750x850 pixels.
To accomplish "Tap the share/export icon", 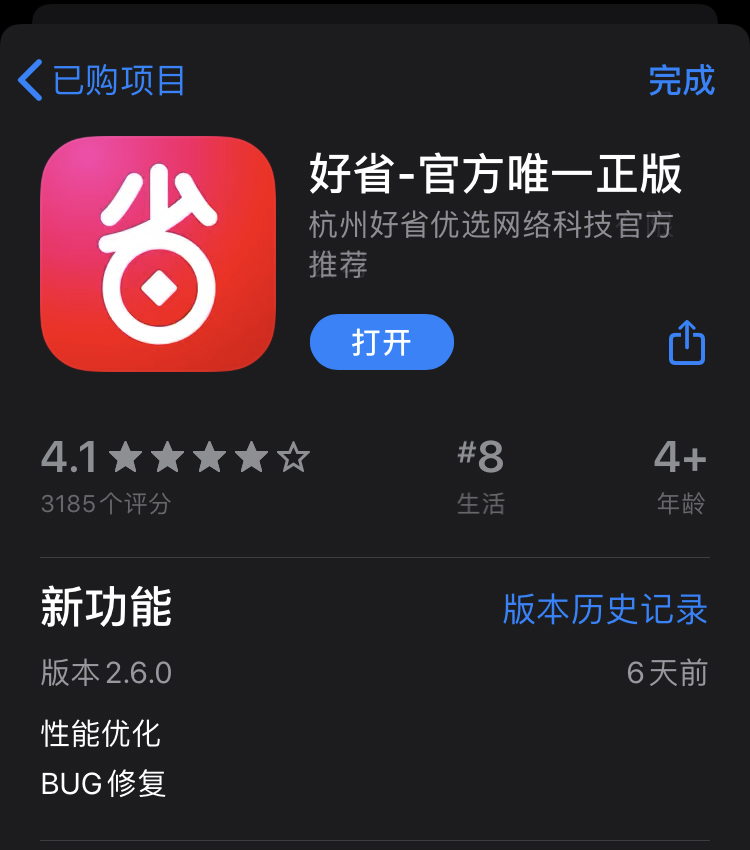I will click(688, 341).
